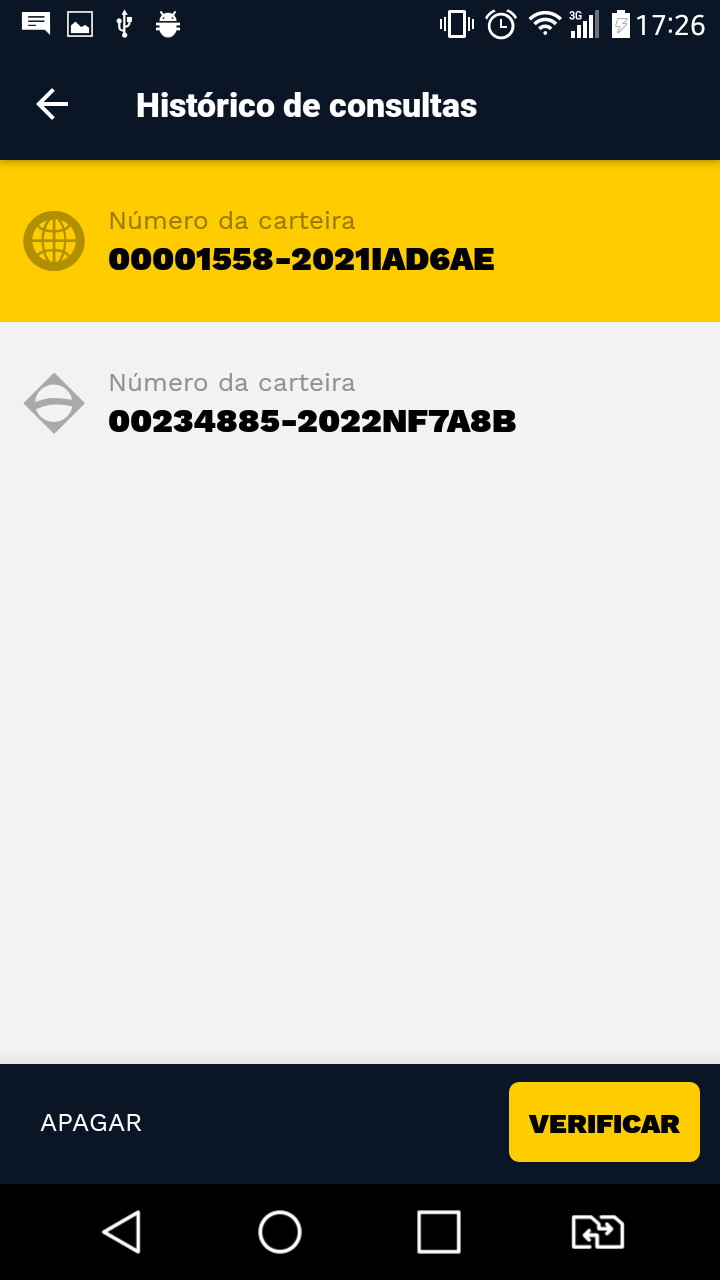Go back using the app bar arrow

52,105
